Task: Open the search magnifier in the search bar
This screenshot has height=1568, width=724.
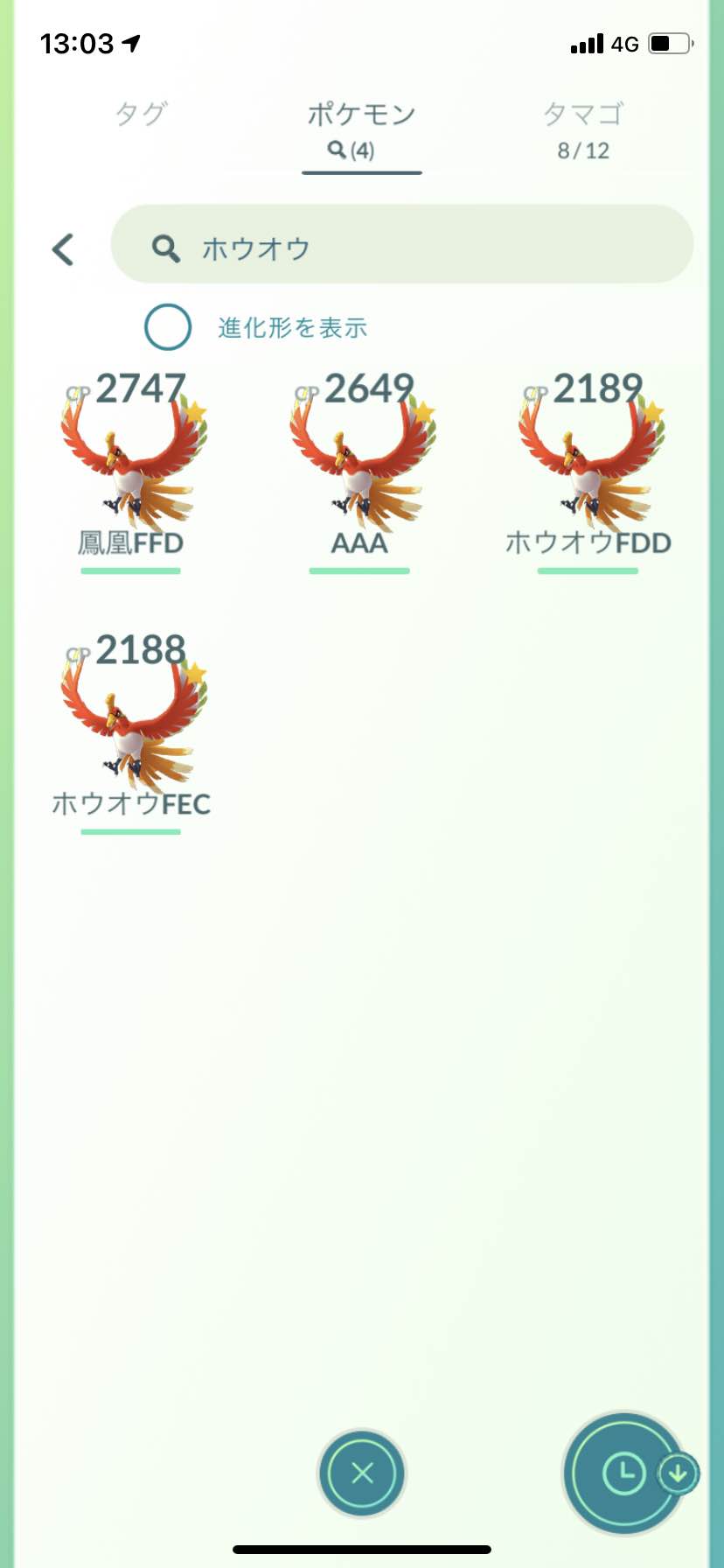Action: (166, 249)
